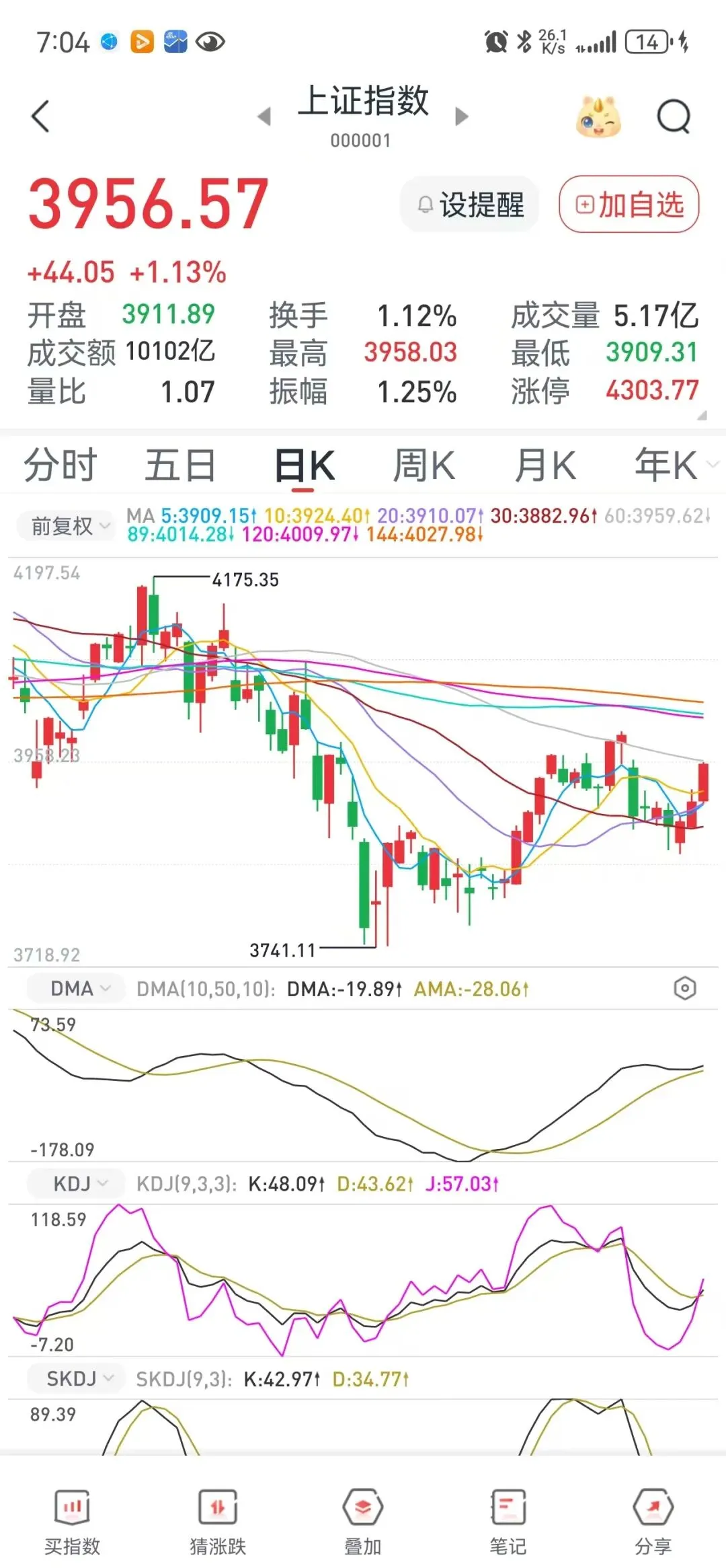Open the search magnifier icon
Image resolution: width=726 pixels, height=1568 pixels.
[x=674, y=117]
